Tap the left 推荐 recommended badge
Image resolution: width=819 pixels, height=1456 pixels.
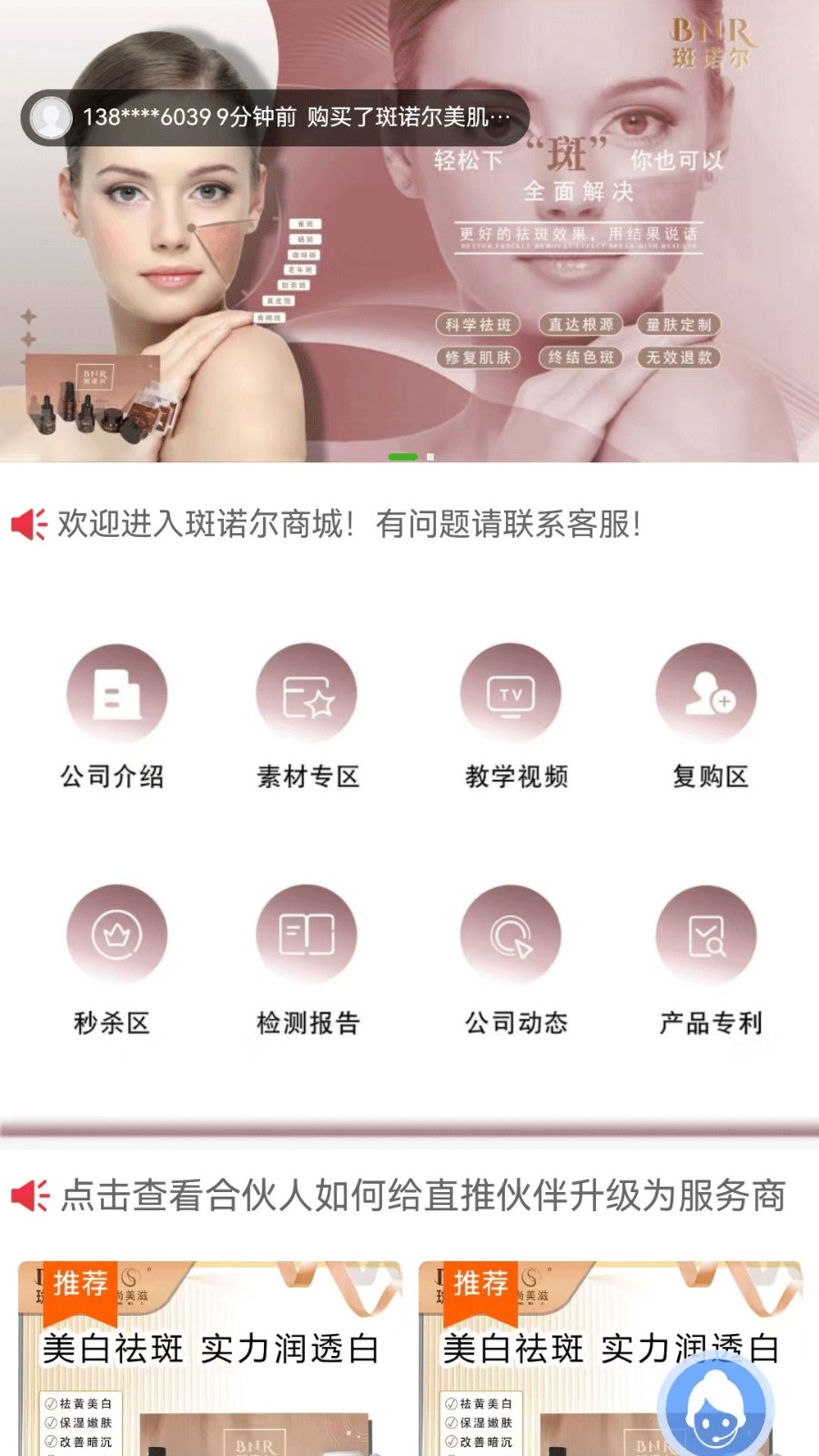click(82, 1286)
